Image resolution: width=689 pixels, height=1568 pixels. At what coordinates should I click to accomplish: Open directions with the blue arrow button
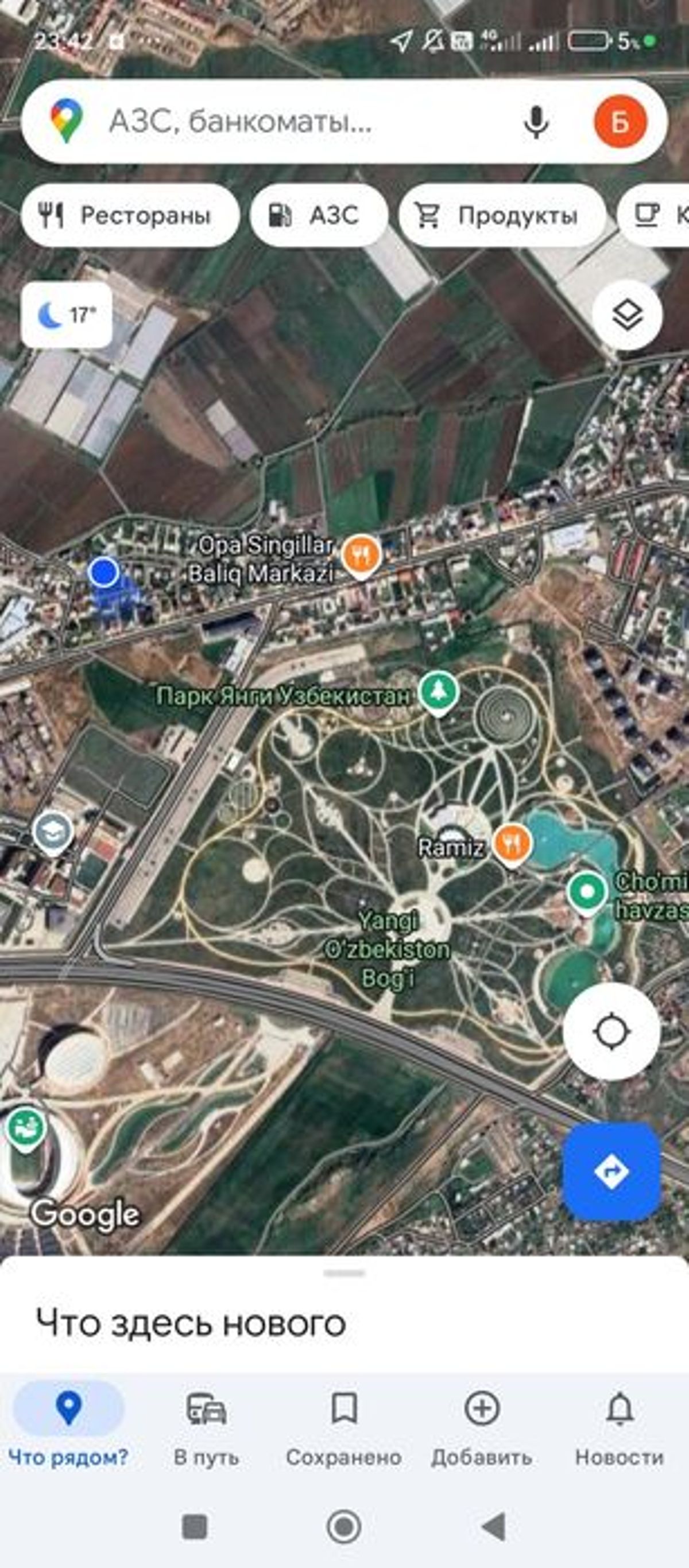pos(611,1171)
